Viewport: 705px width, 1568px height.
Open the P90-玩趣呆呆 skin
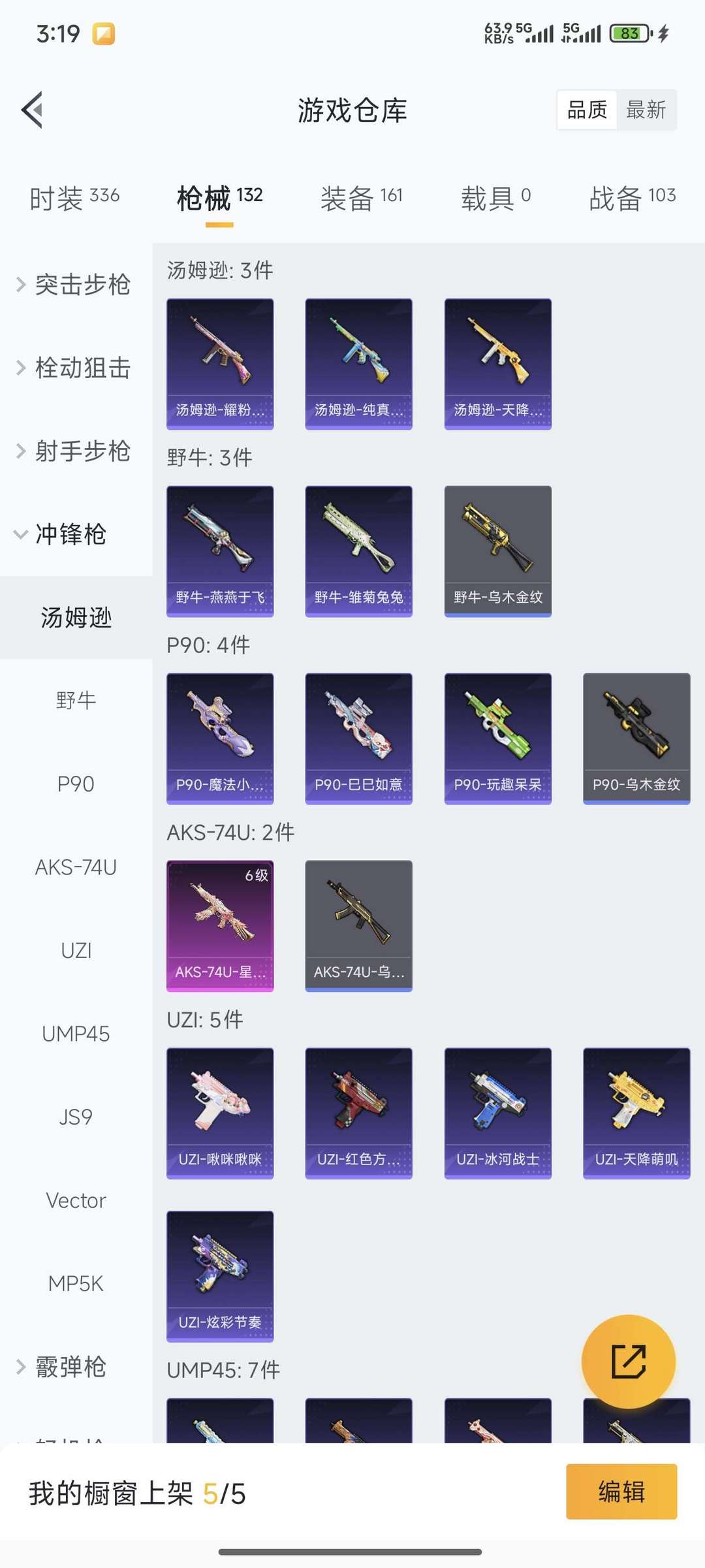[x=498, y=739]
